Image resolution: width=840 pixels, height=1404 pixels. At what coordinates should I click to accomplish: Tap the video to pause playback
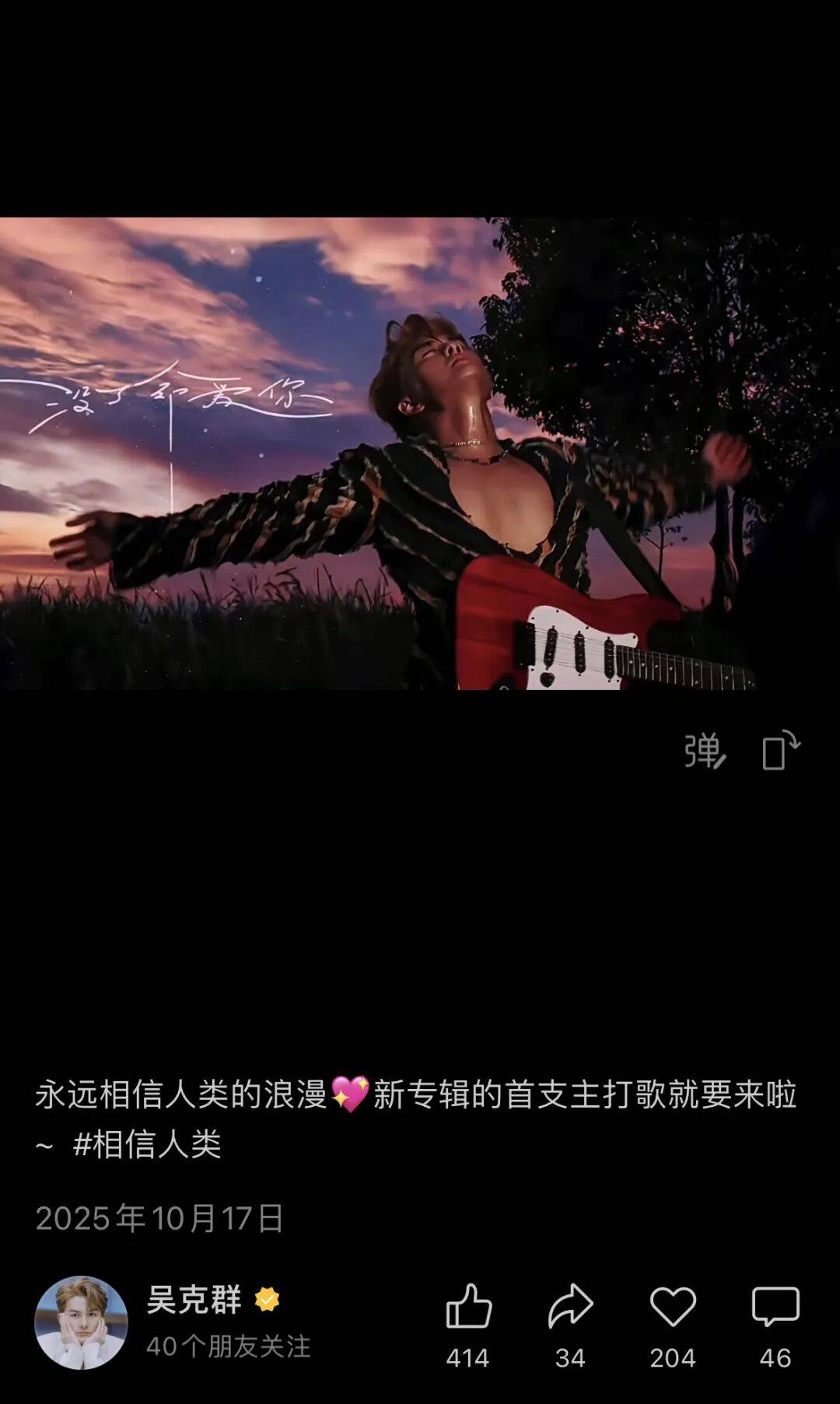coord(420,453)
